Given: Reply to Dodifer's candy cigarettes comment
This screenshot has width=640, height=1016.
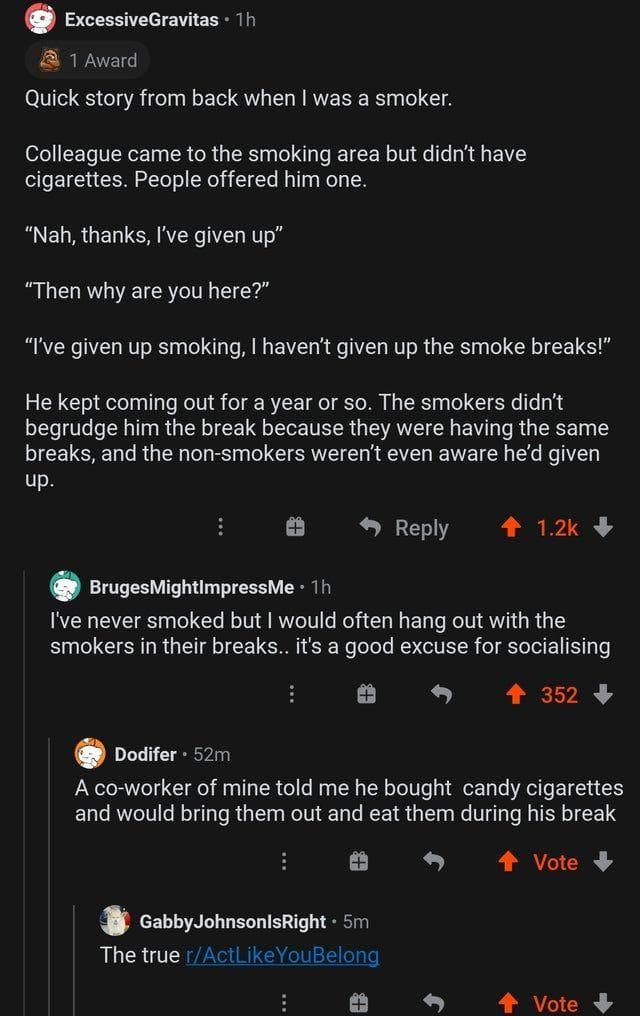Looking at the screenshot, I should coord(434,861).
